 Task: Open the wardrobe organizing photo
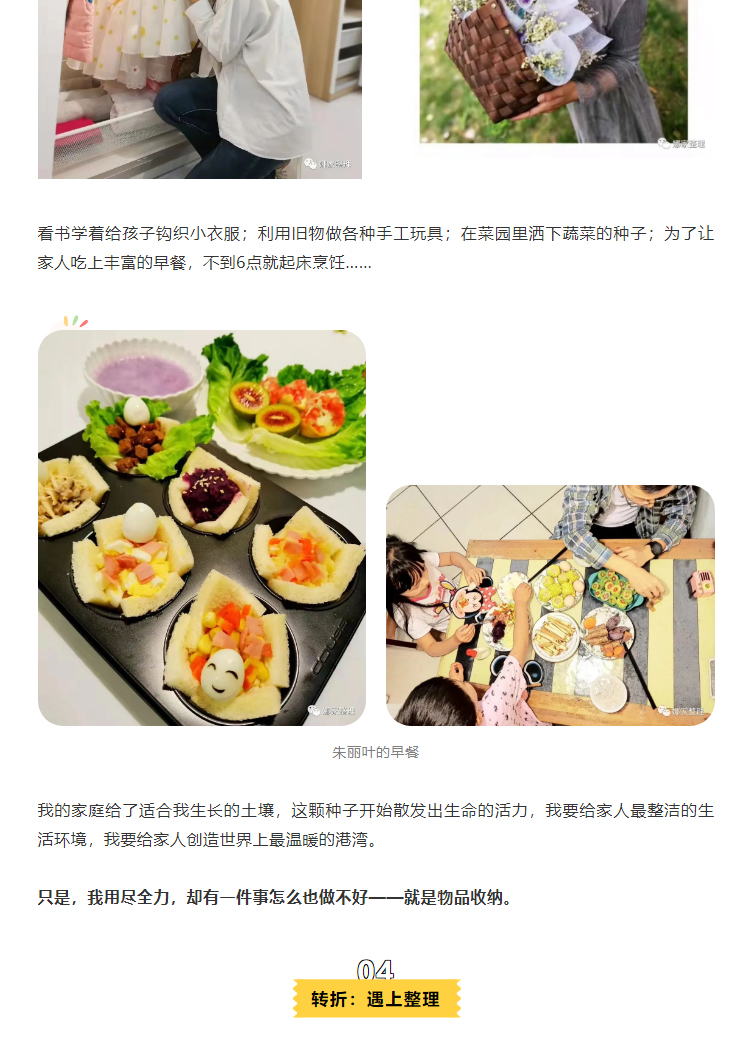point(200,88)
